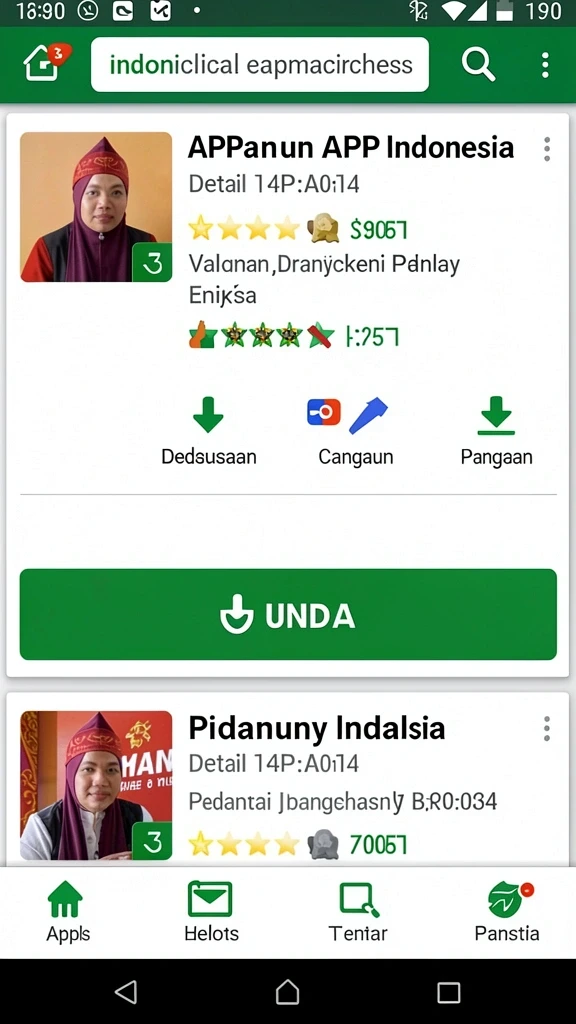Select the Dedsusaan action
Screen dimensions: 576x1024
[209, 431]
